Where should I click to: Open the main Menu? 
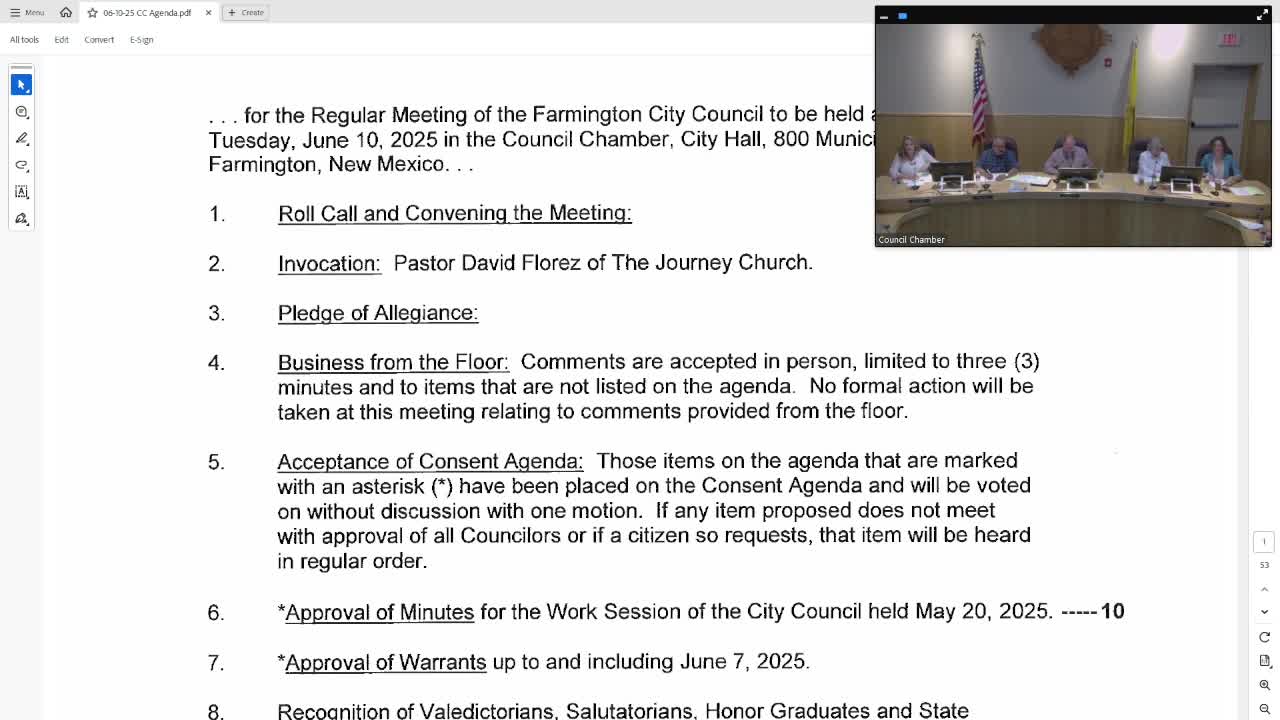[x=27, y=12]
